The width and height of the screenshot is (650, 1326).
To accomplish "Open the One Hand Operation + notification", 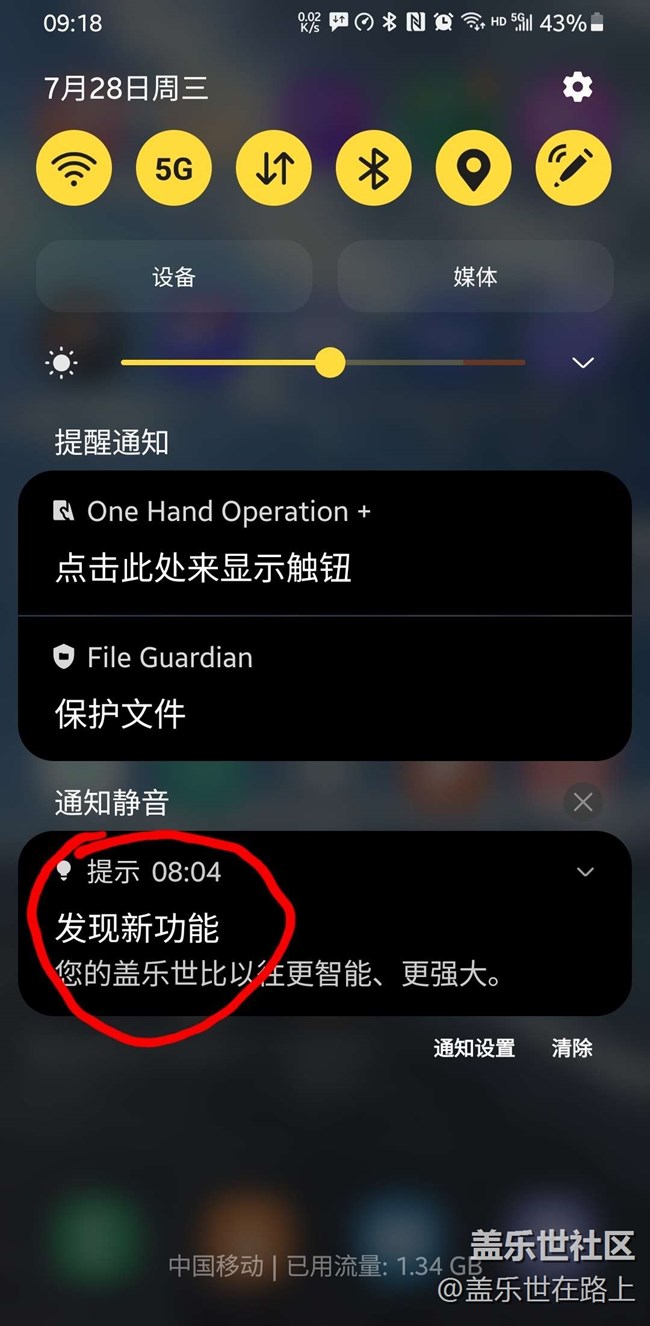I will 324,542.
